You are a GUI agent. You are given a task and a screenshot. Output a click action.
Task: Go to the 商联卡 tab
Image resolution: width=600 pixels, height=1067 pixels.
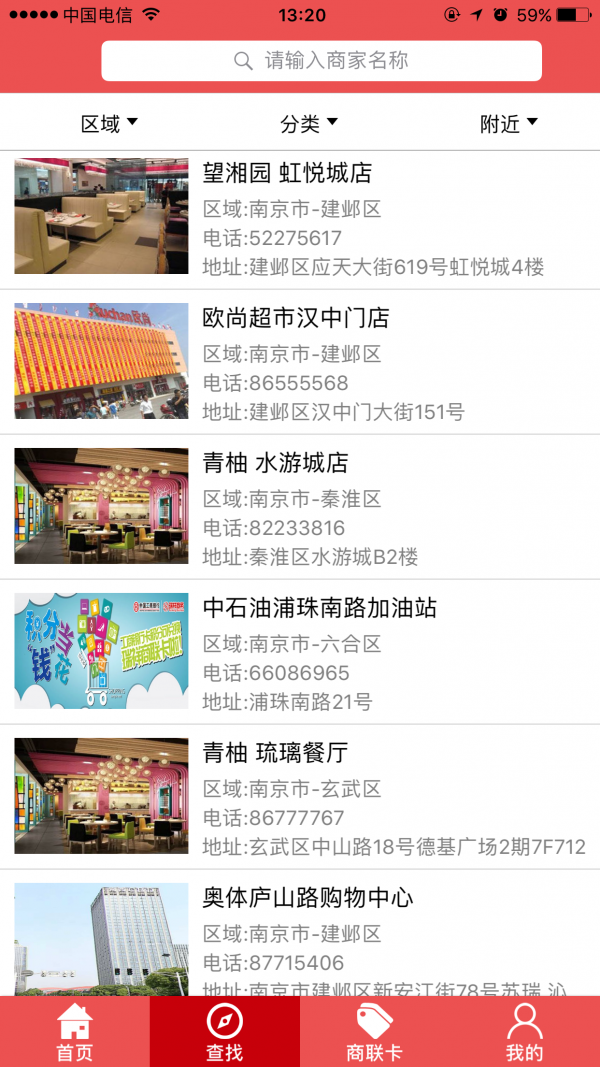coord(374,1032)
